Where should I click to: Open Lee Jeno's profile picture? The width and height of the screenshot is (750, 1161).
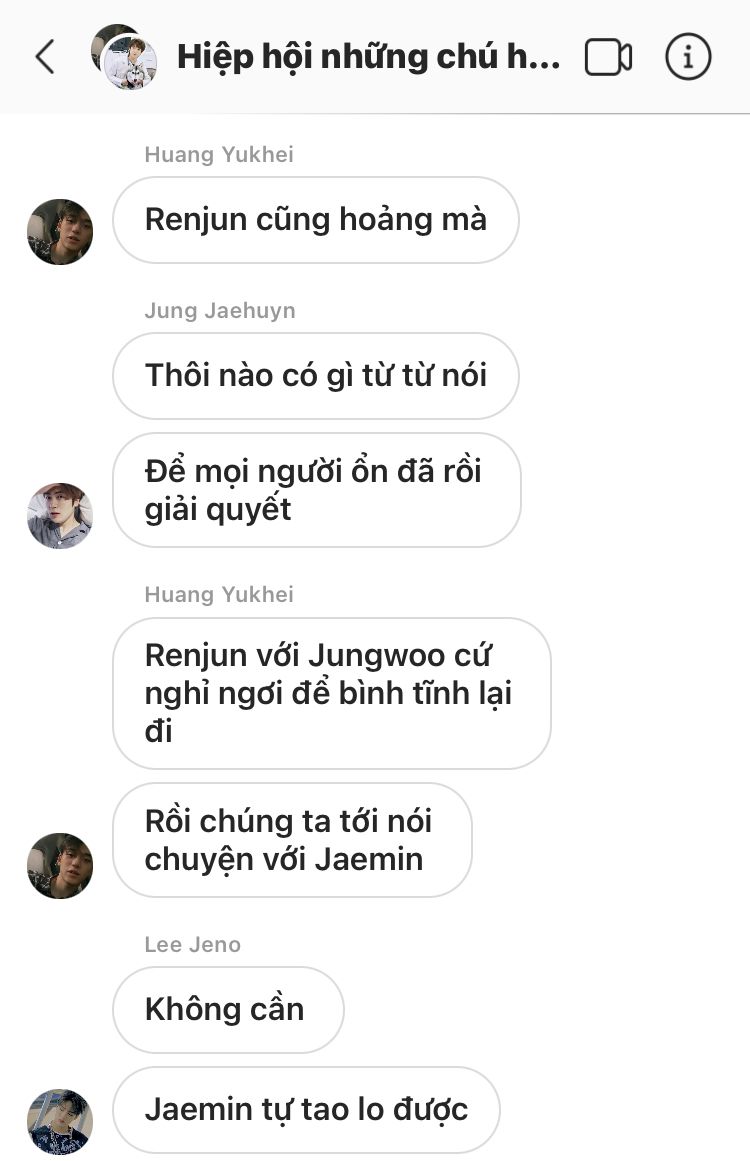60,1122
